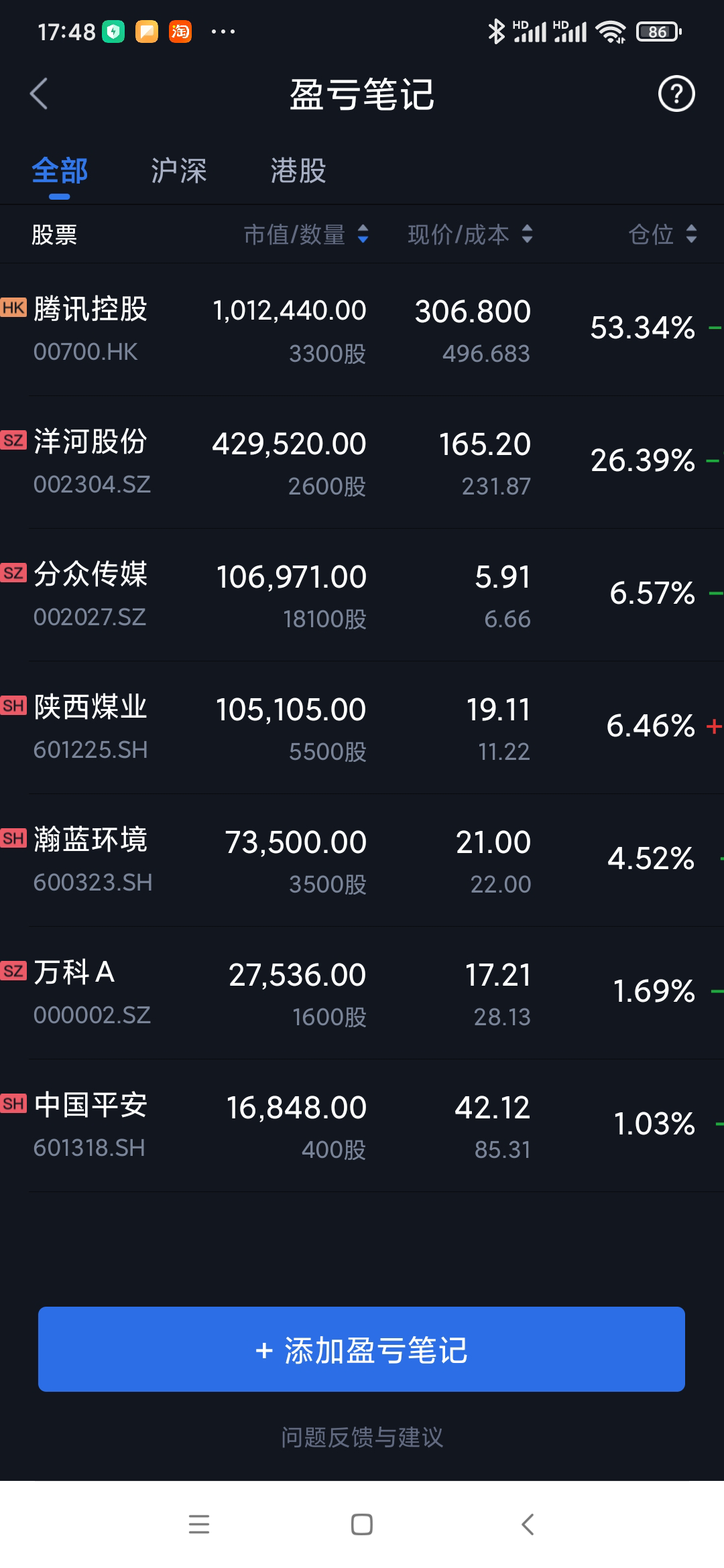724x1568 pixels.
Task: Open 洋河股份 holding details
Action: coord(362,462)
